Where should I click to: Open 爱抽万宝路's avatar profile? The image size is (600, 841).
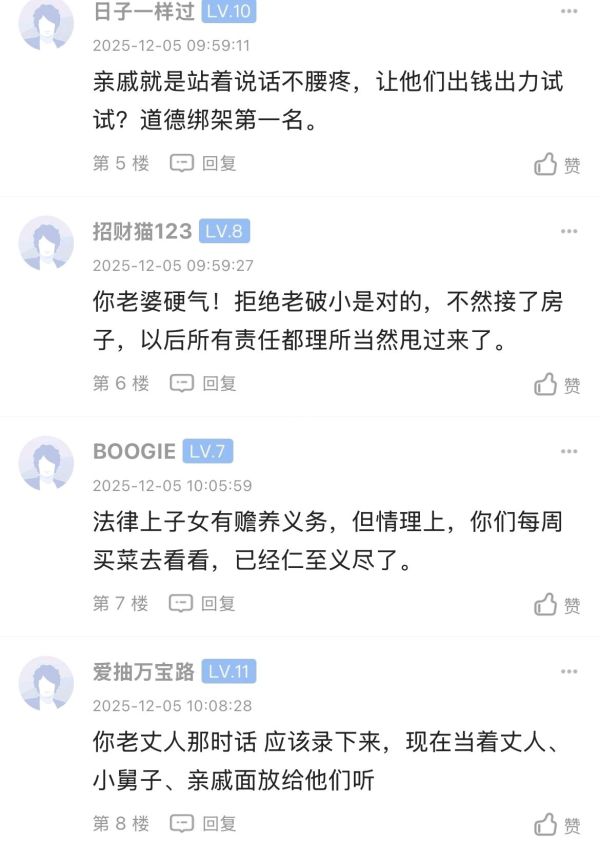click(x=47, y=683)
